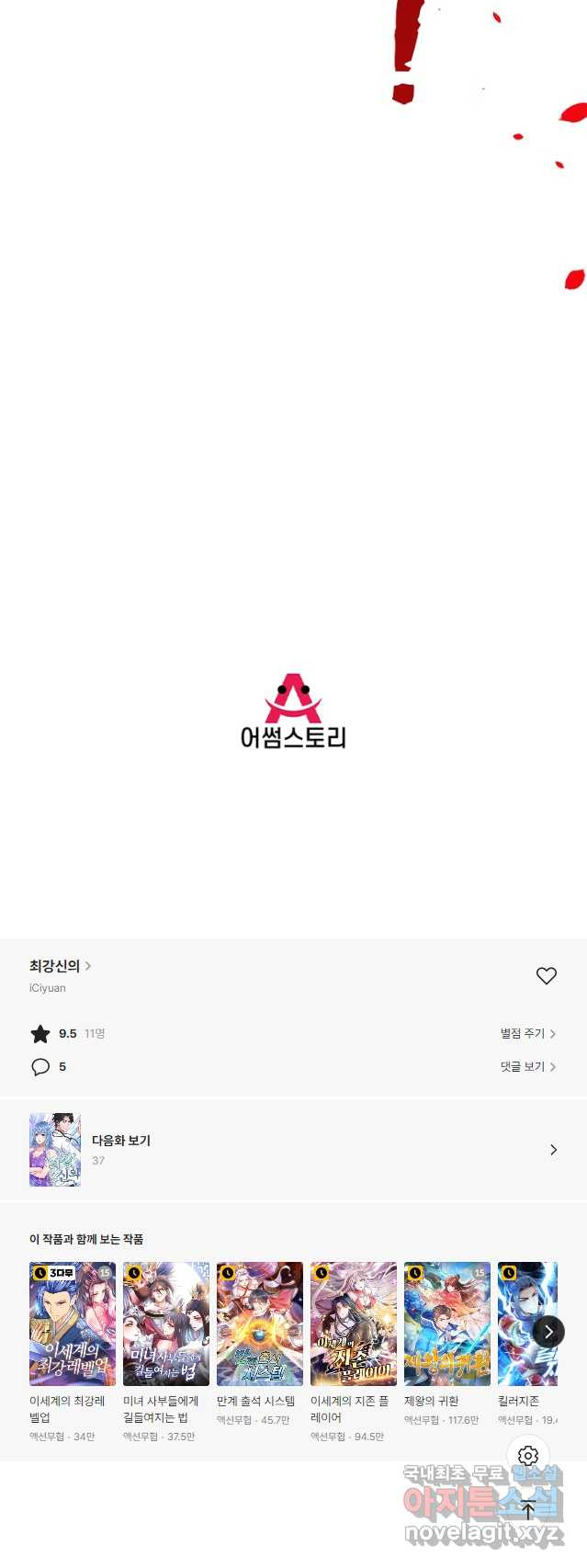The width and height of the screenshot is (587, 1568).
Task: Open next episode 다음화 보기 37
Action: [x=293, y=1150]
